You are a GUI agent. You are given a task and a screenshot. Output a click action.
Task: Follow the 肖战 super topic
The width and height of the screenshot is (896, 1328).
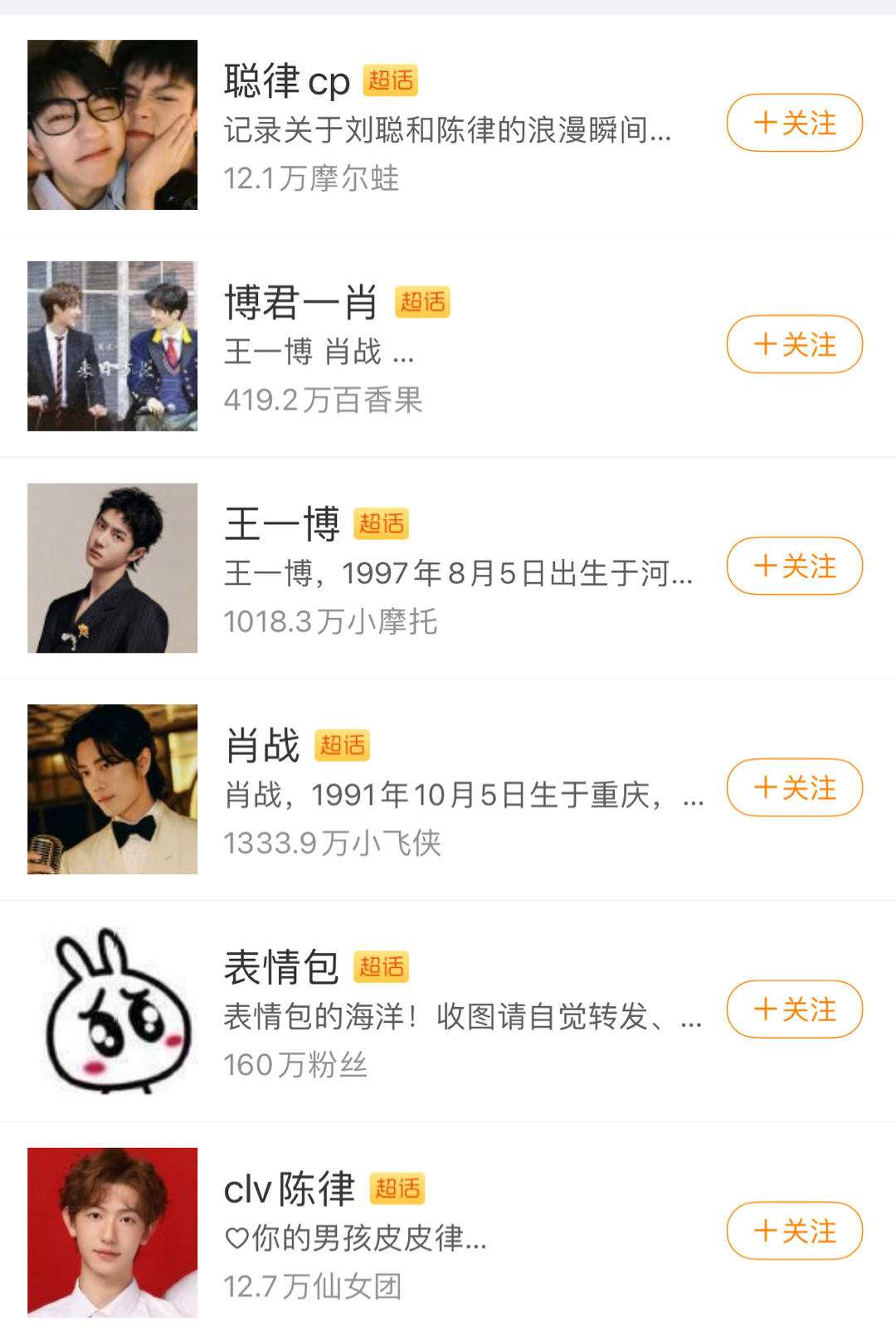(794, 788)
